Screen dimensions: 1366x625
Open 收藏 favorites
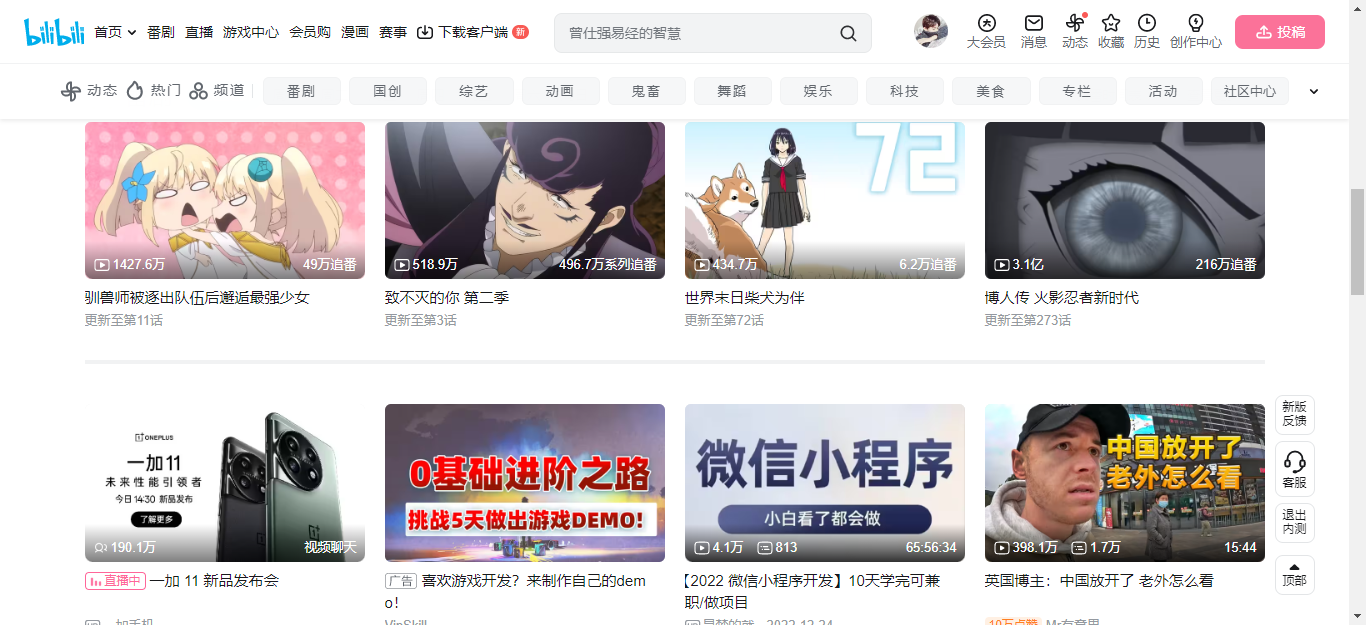[1110, 31]
